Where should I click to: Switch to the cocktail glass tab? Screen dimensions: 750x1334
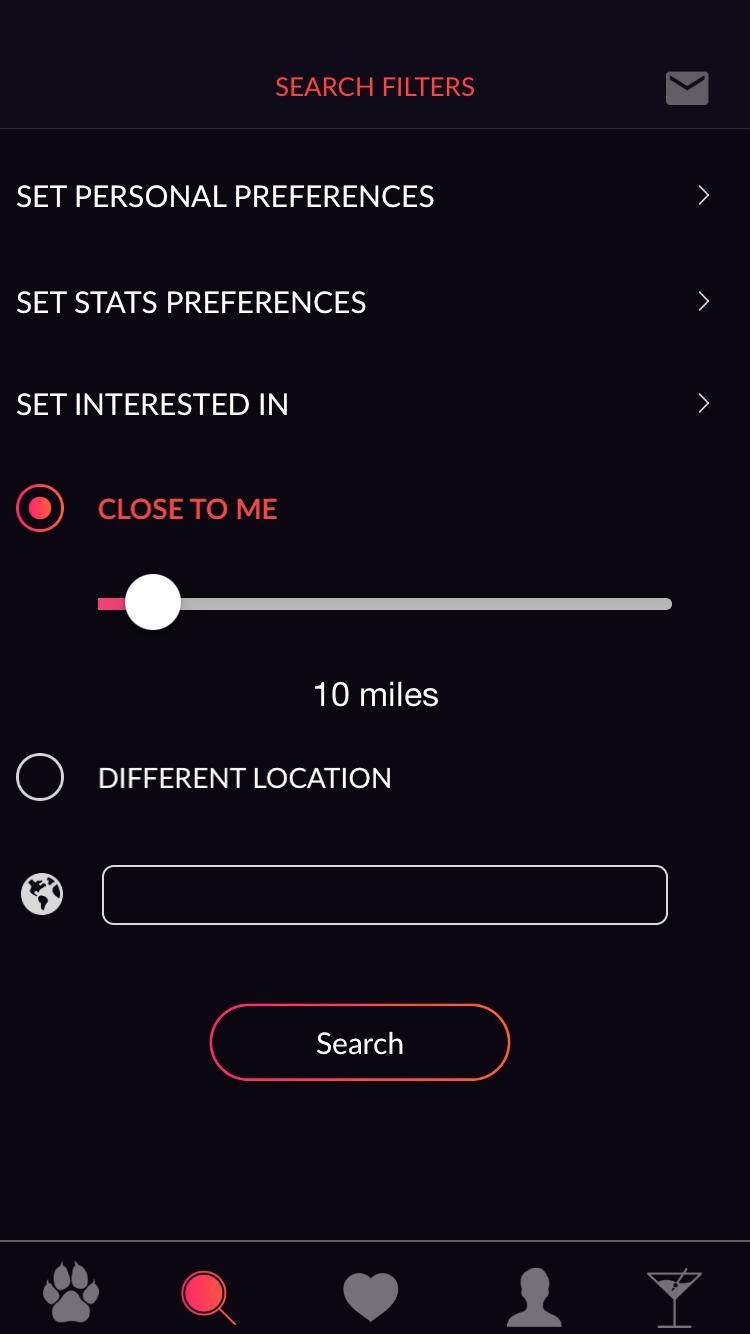[x=674, y=1295]
